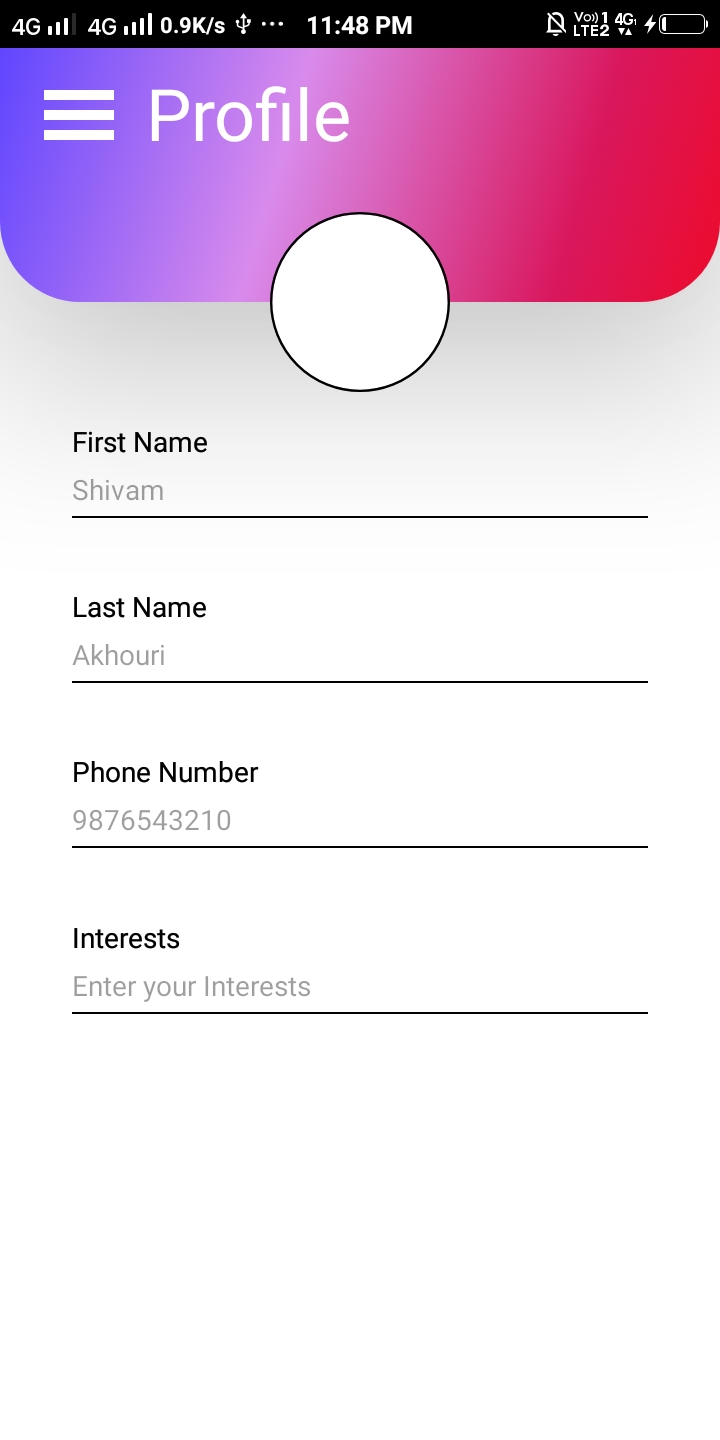Viewport: 720px width, 1440px height.
Task: Tap the circular profile picture placeholder
Action: pyautogui.click(x=360, y=302)
